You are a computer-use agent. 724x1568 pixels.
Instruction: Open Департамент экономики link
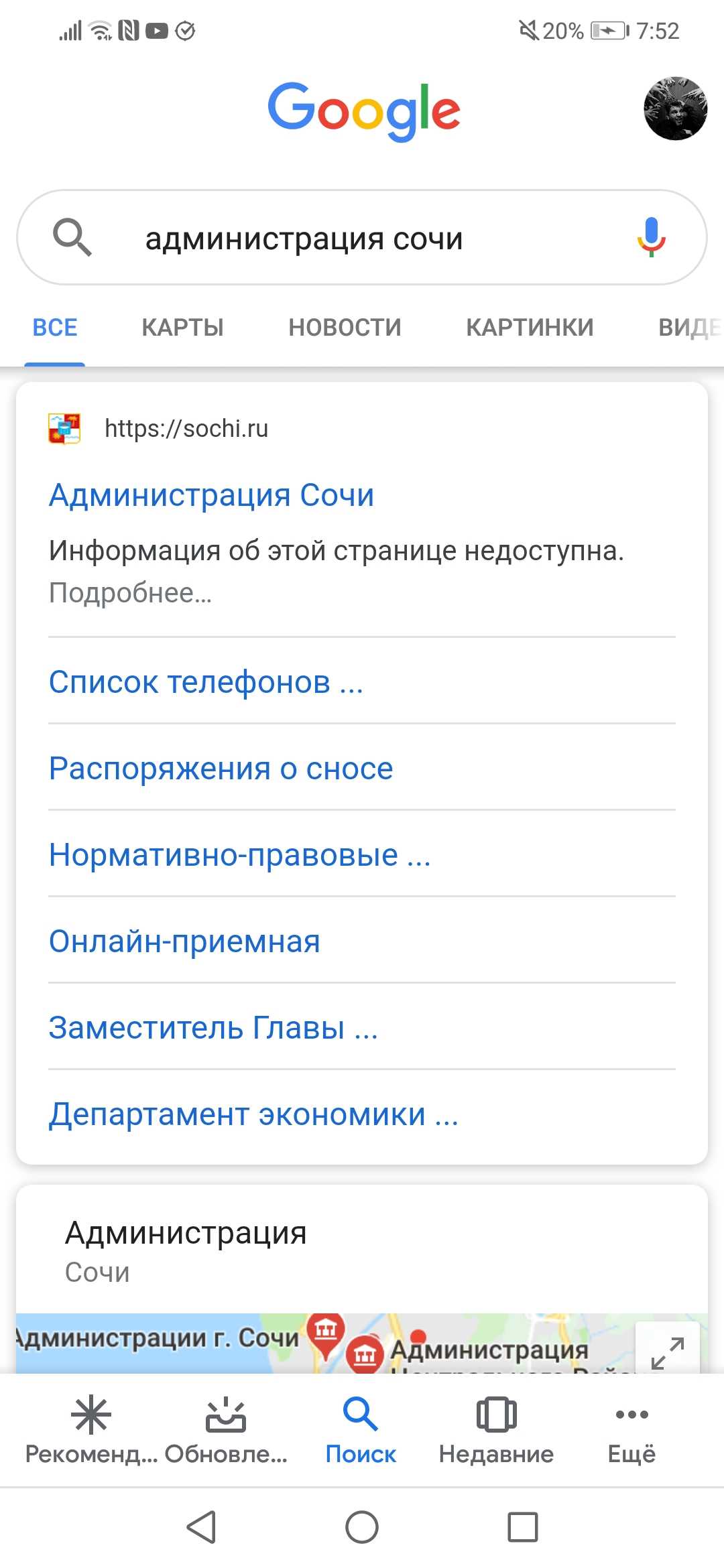(253, 1114)
